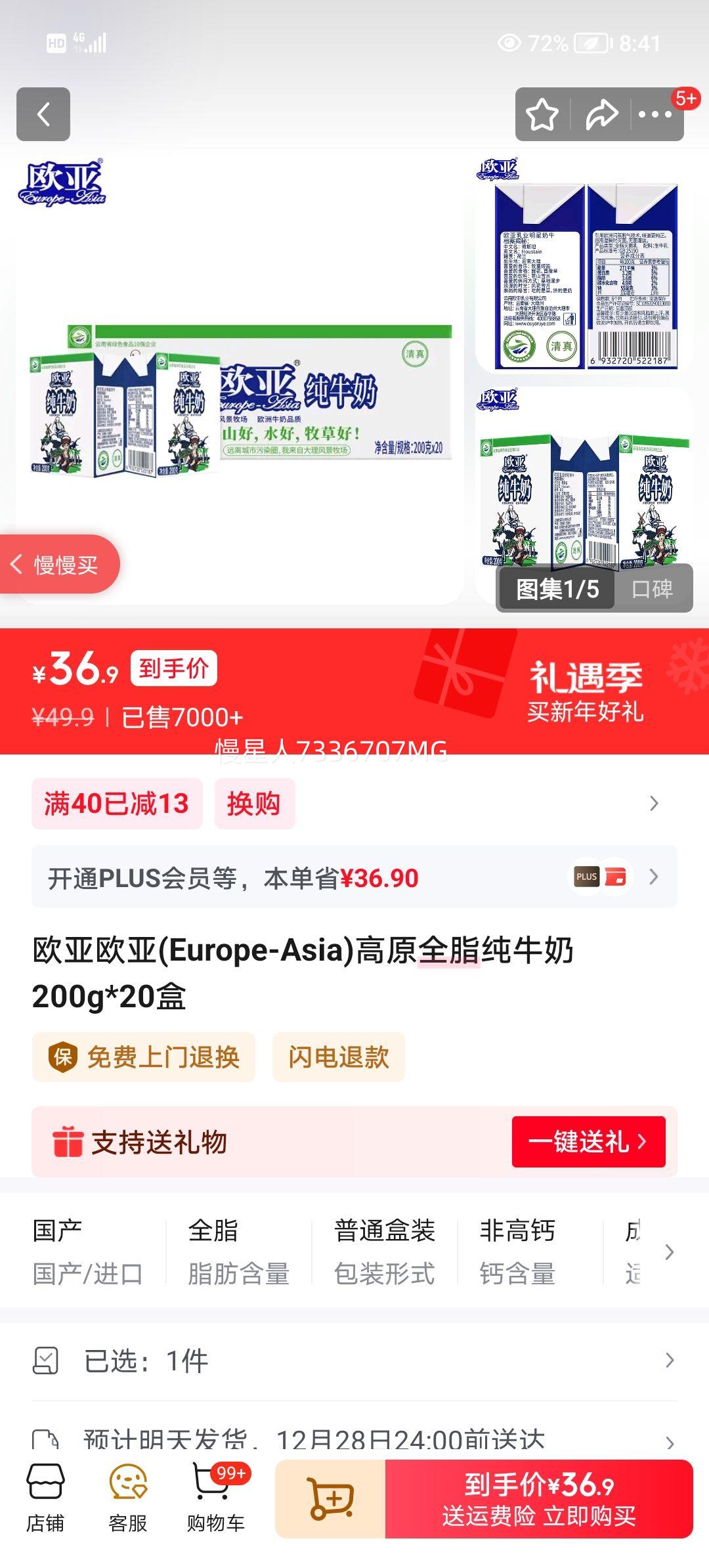Screen dimensions: 709x1568
Task: Tap the back arrow at top left
Action: pos(44,114)
